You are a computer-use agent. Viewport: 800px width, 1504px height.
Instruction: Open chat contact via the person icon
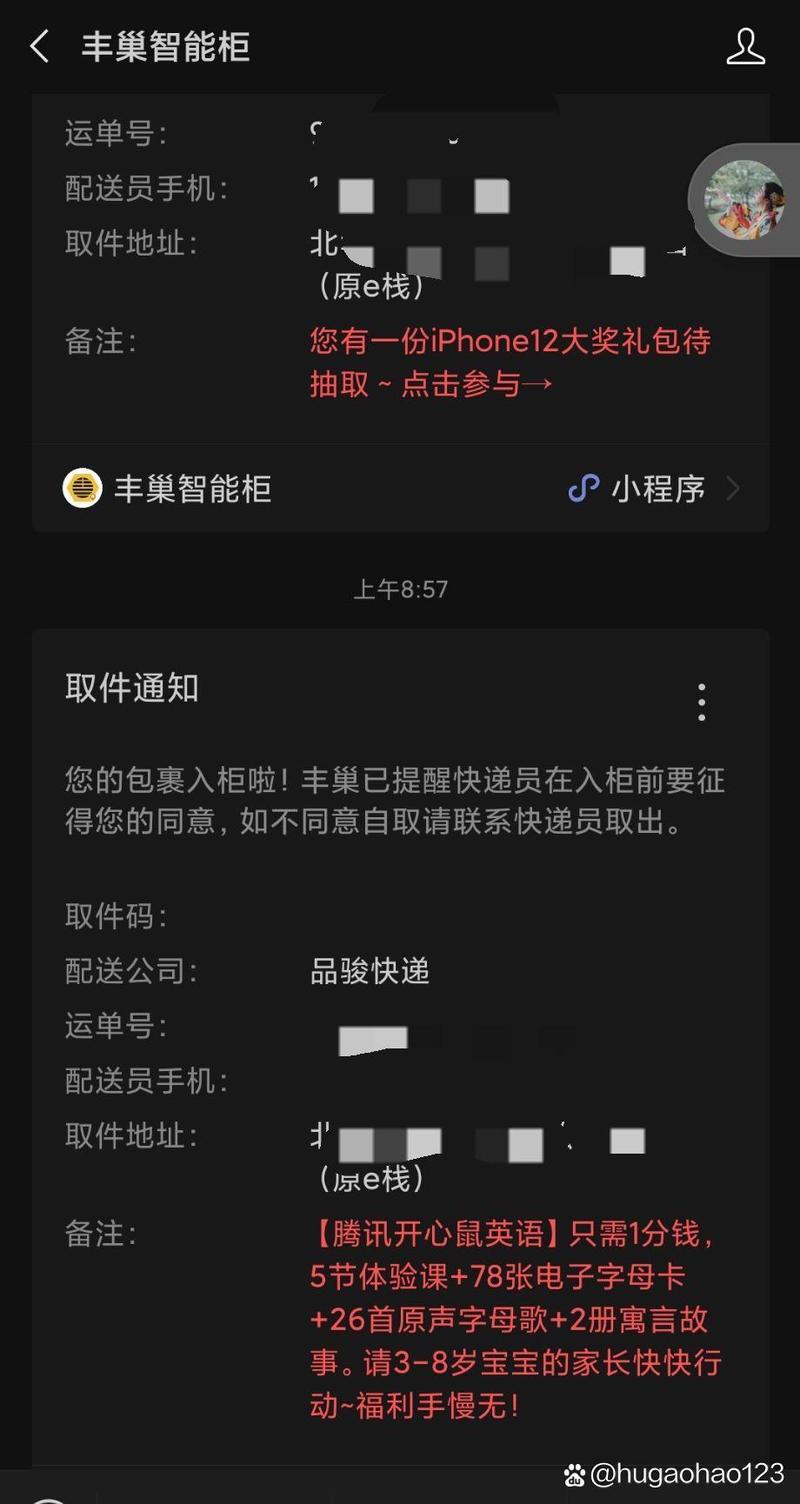pos(746,45)
